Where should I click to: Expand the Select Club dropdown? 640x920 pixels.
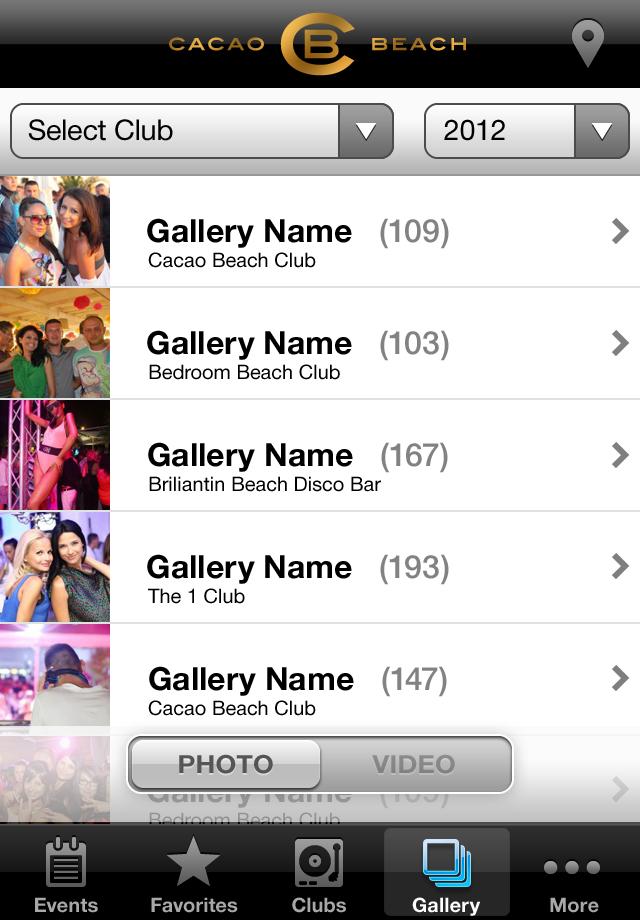(201, 131)
